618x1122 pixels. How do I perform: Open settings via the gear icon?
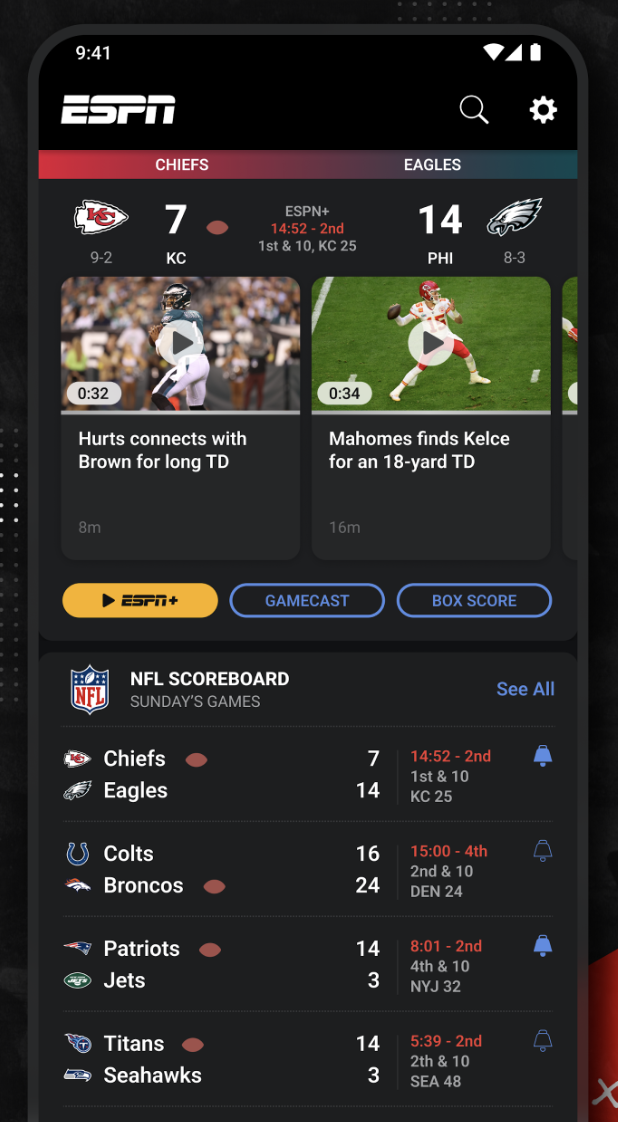(543, 110)
